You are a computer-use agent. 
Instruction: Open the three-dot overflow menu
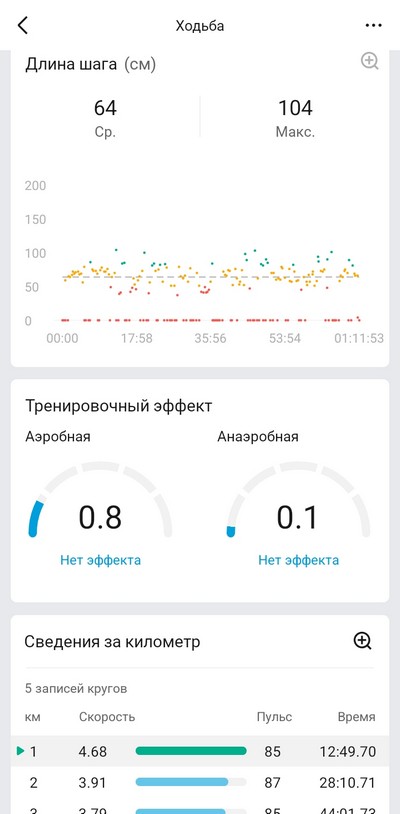pos(373,25)
